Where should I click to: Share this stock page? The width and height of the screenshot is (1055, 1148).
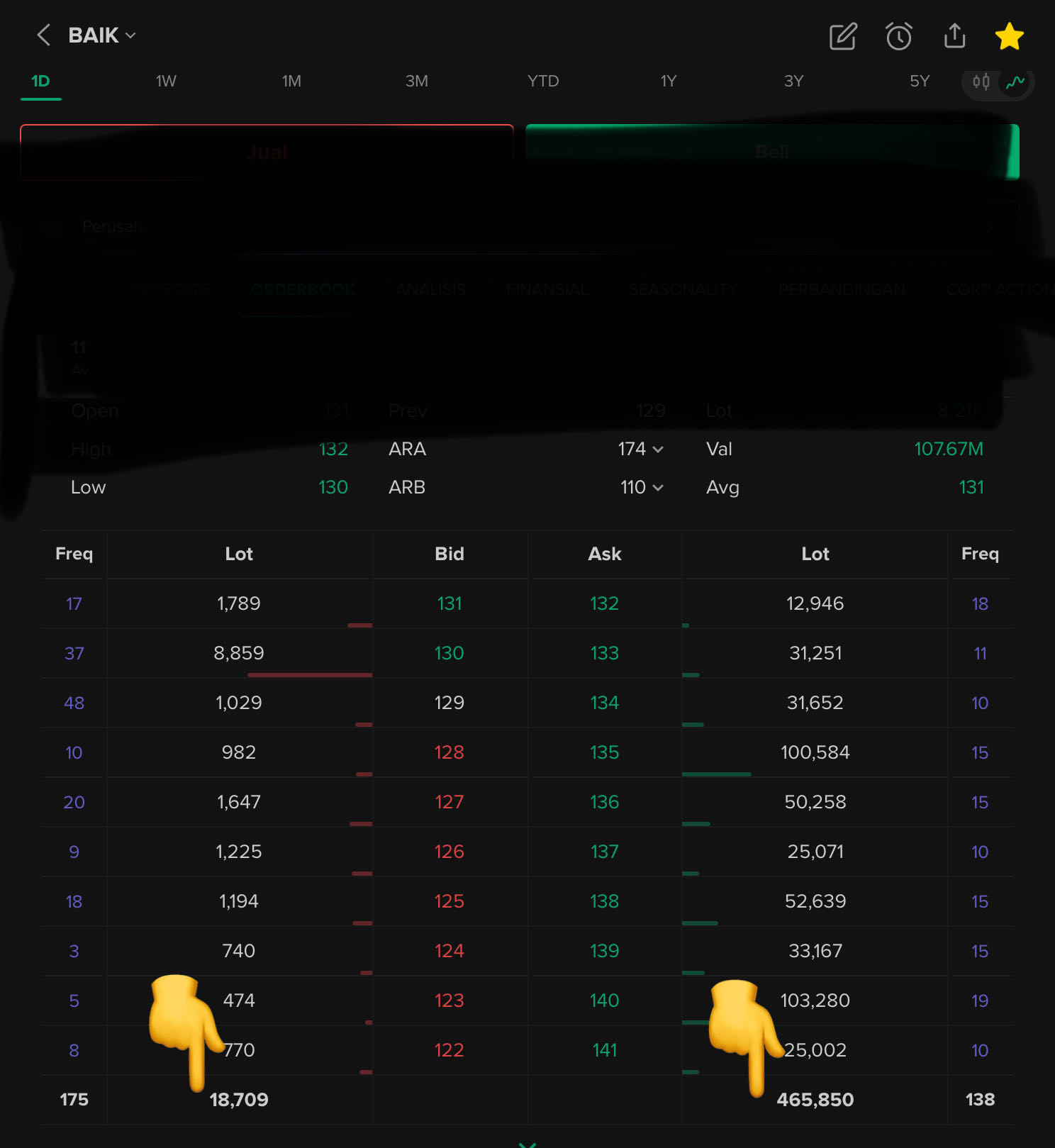point(954,36)
